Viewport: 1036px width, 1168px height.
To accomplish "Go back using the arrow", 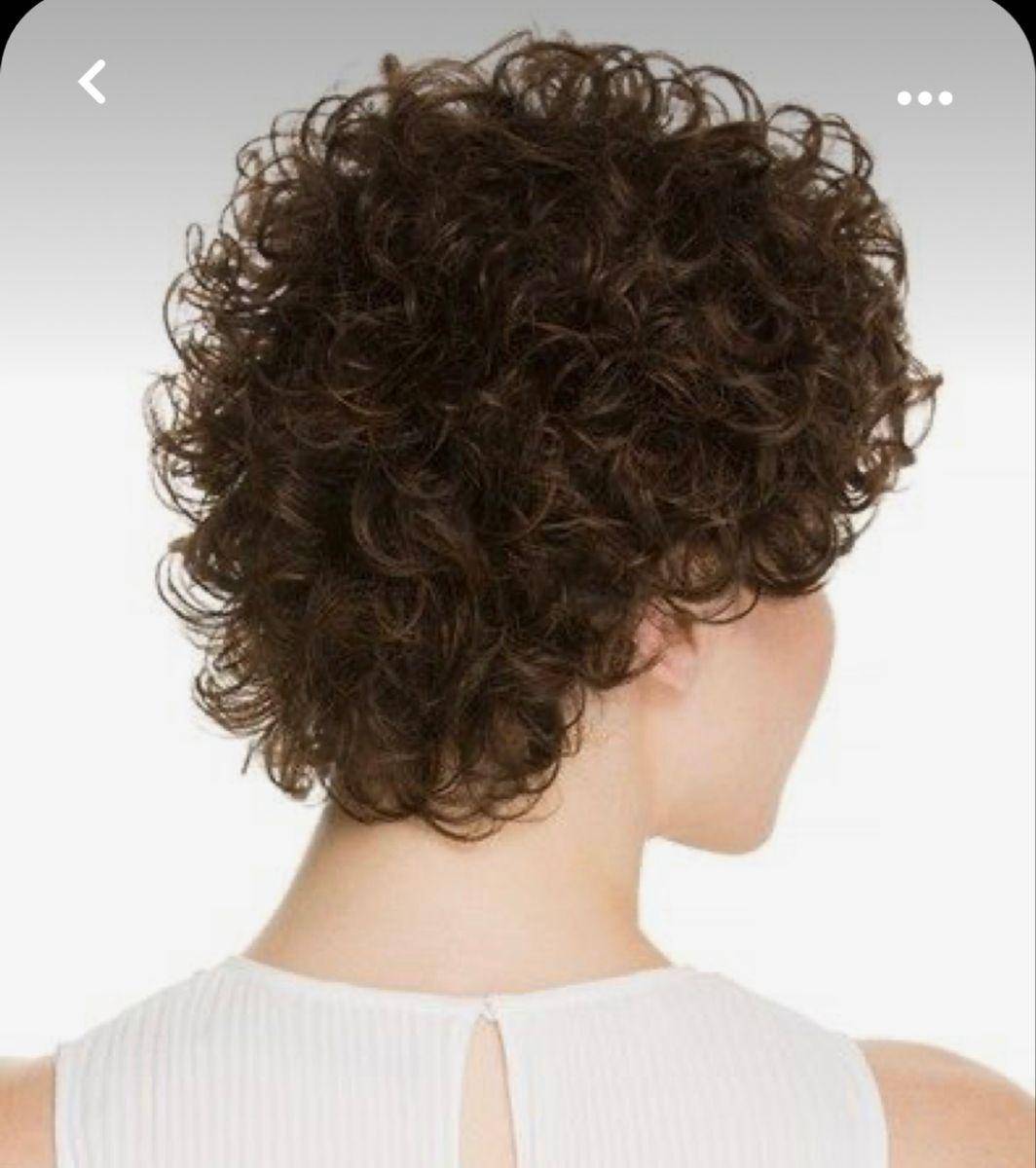I will (x=92, y=82).
